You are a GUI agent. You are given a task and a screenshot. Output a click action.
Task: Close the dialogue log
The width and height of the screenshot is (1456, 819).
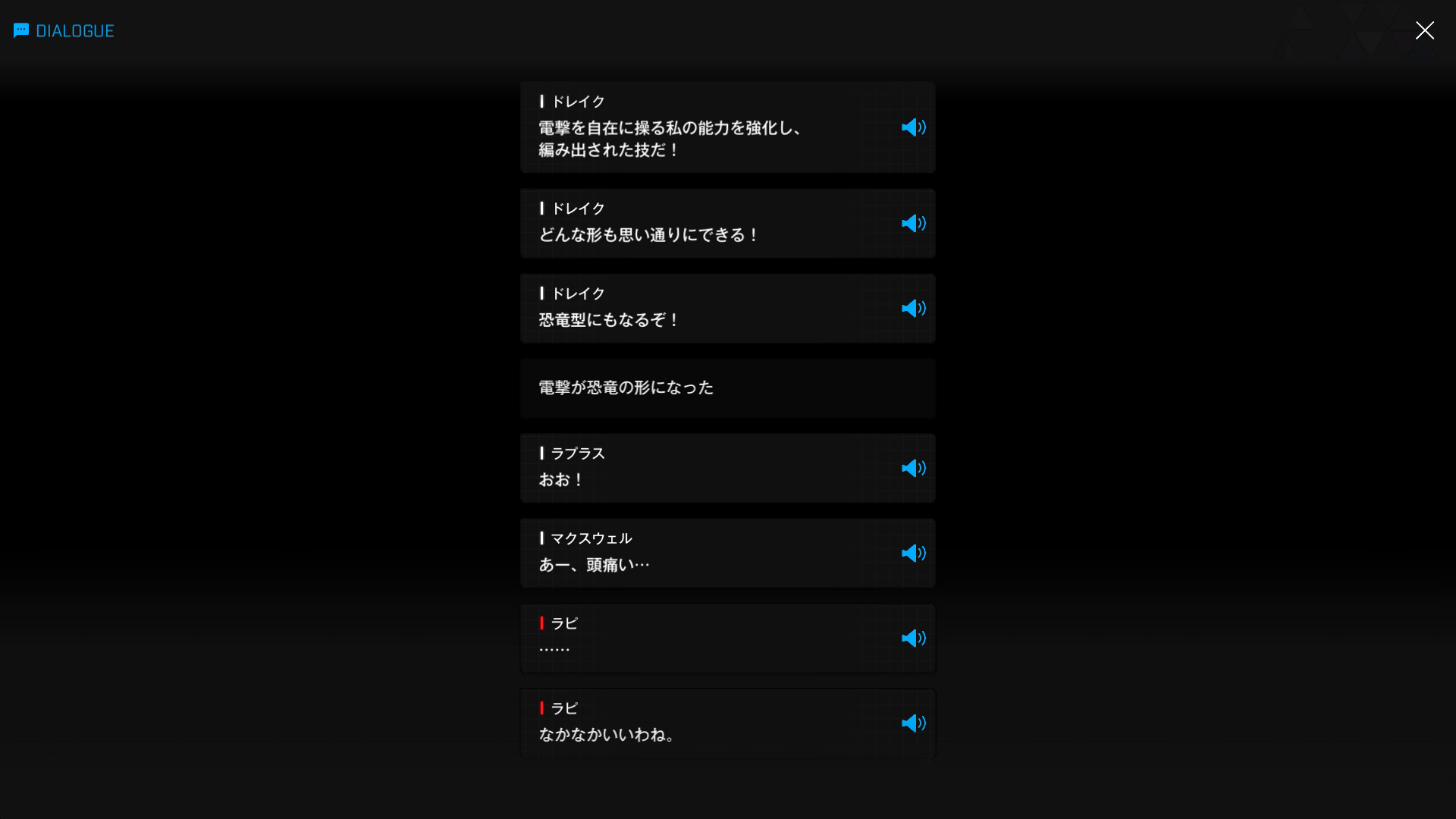(1424, 30)
